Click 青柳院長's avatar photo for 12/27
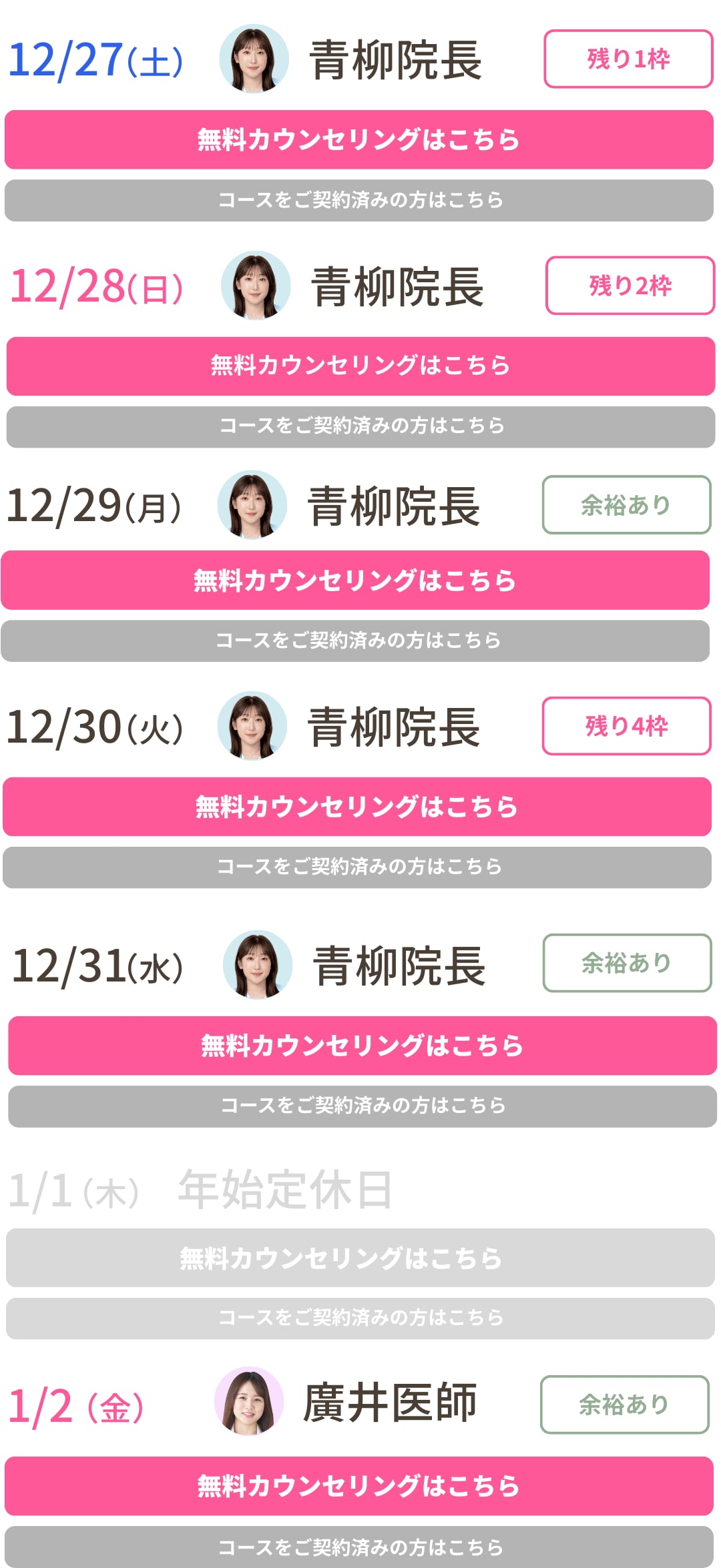The width and height of the screenshot is (721, 1568). 252,59
